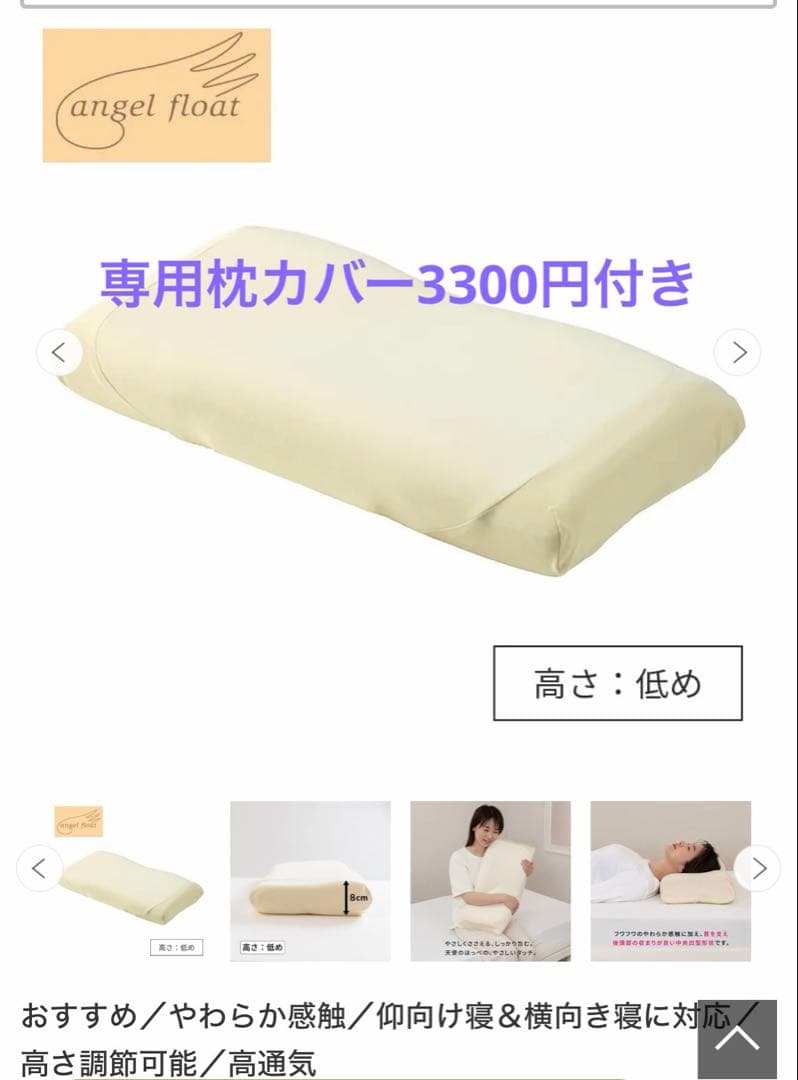Advance to the next main product image
Image resolution: width=798 pixels, height=1080 pixels.
click(738, 352)
